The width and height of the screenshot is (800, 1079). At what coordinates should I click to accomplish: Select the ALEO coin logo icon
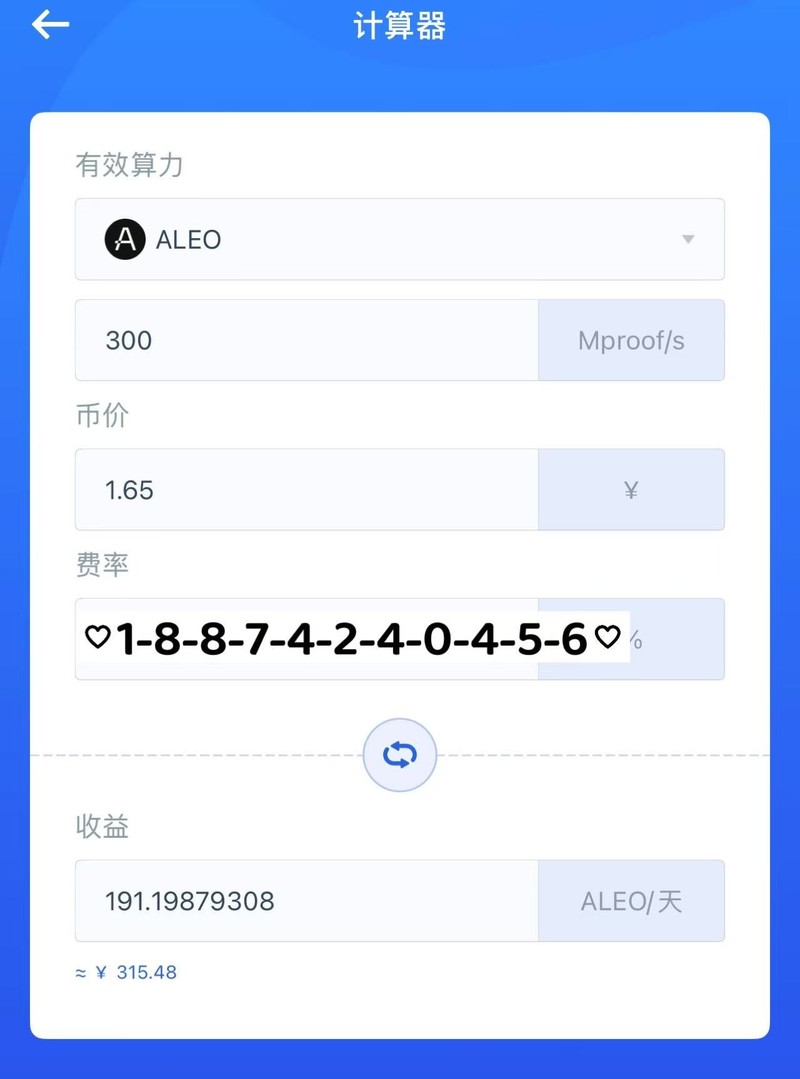(x=123, y=239)
